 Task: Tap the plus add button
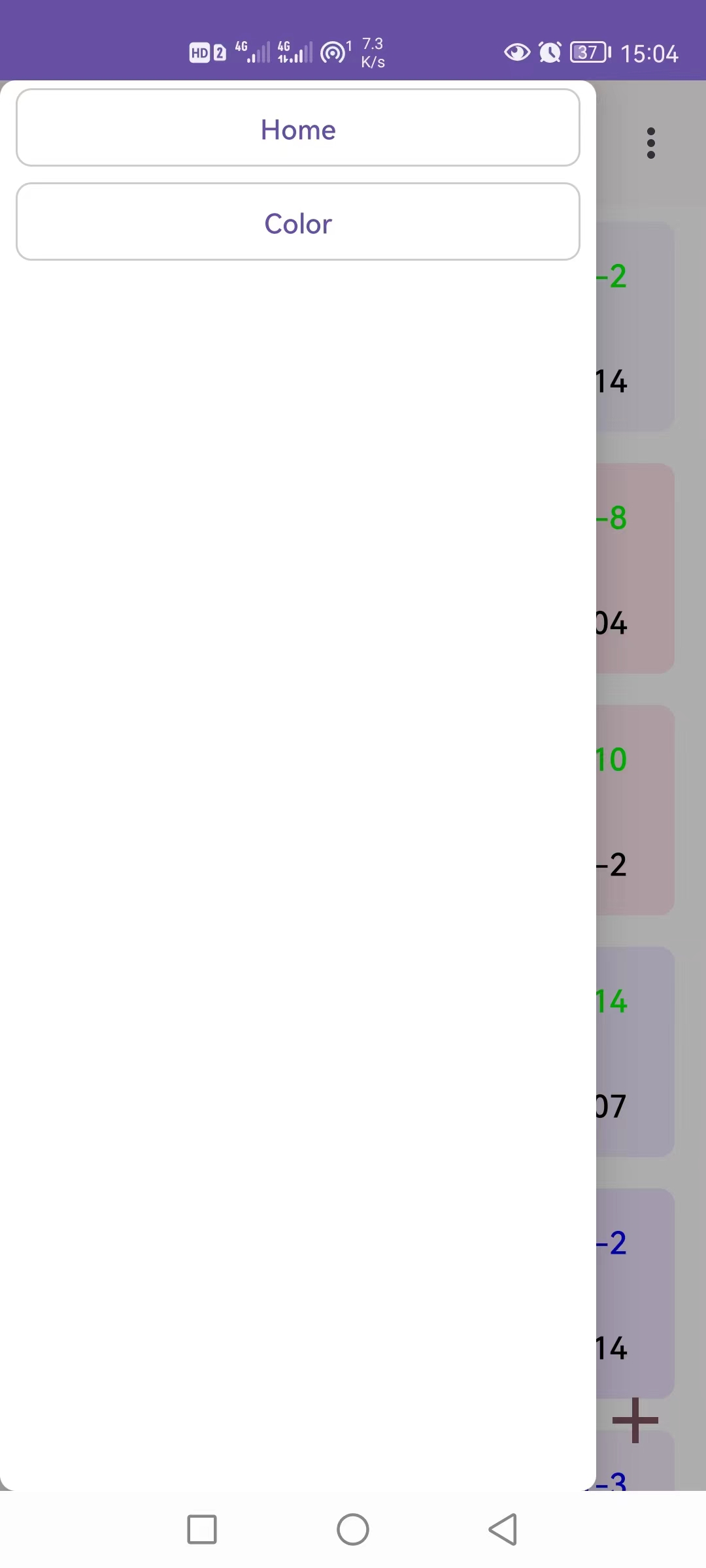pos(635,1420)
